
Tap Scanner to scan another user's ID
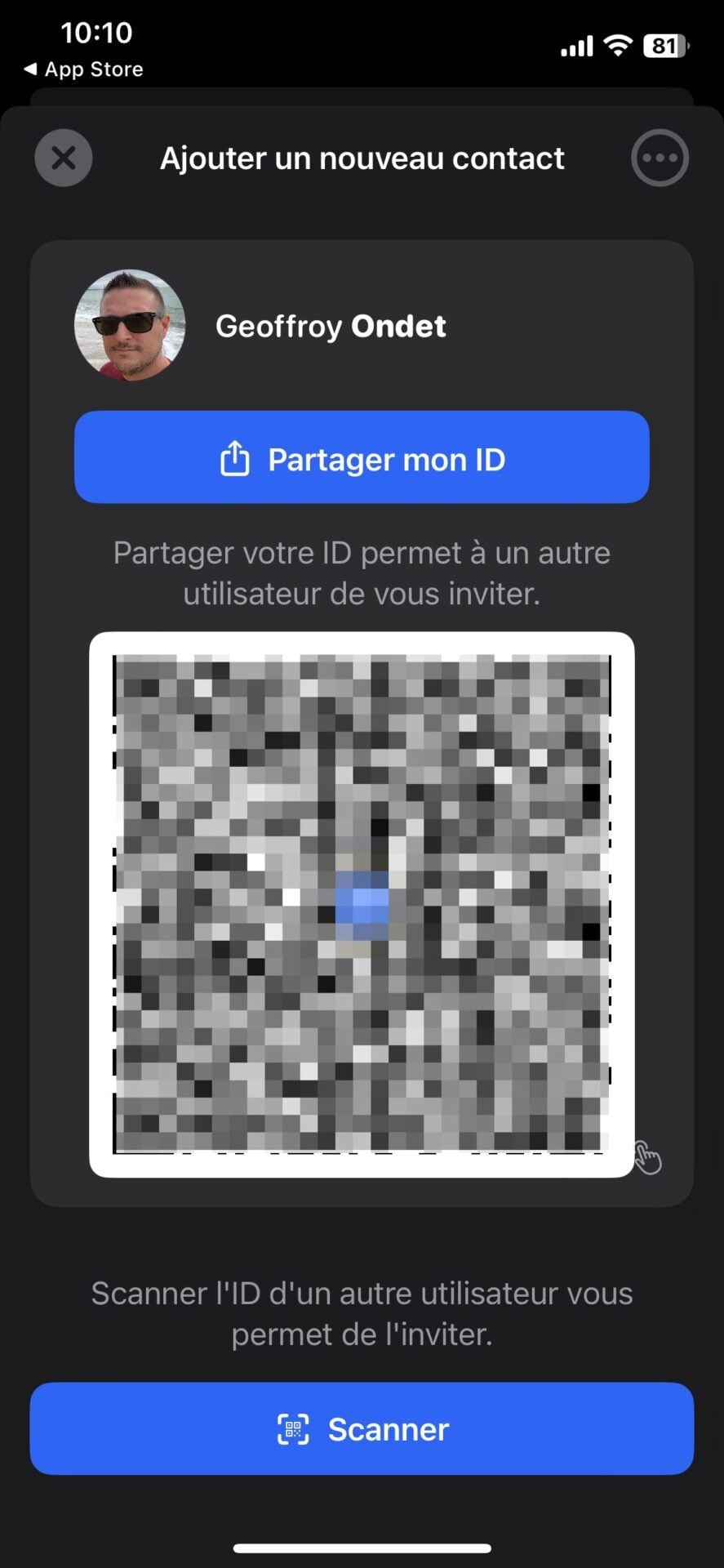tap(362, 1429)
